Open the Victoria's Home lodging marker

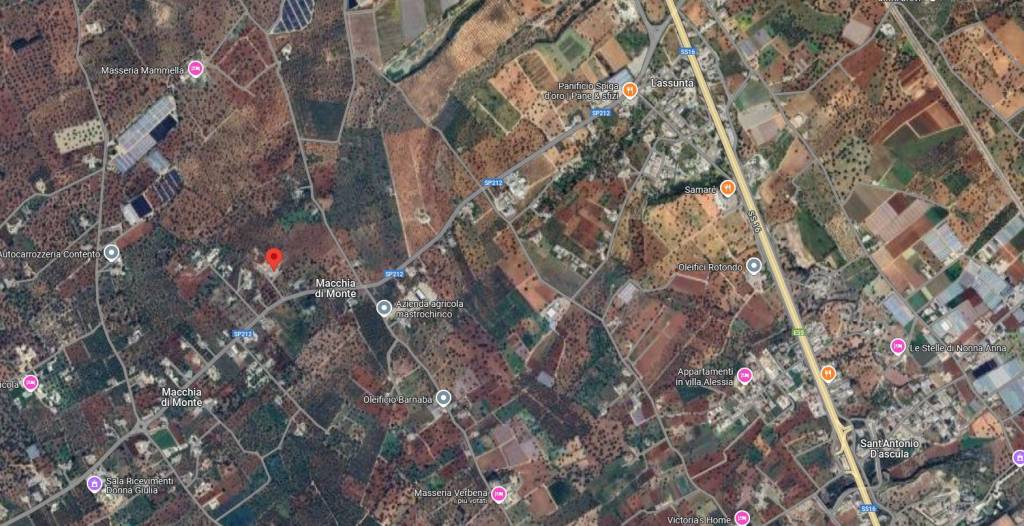(x=742, y=518)
